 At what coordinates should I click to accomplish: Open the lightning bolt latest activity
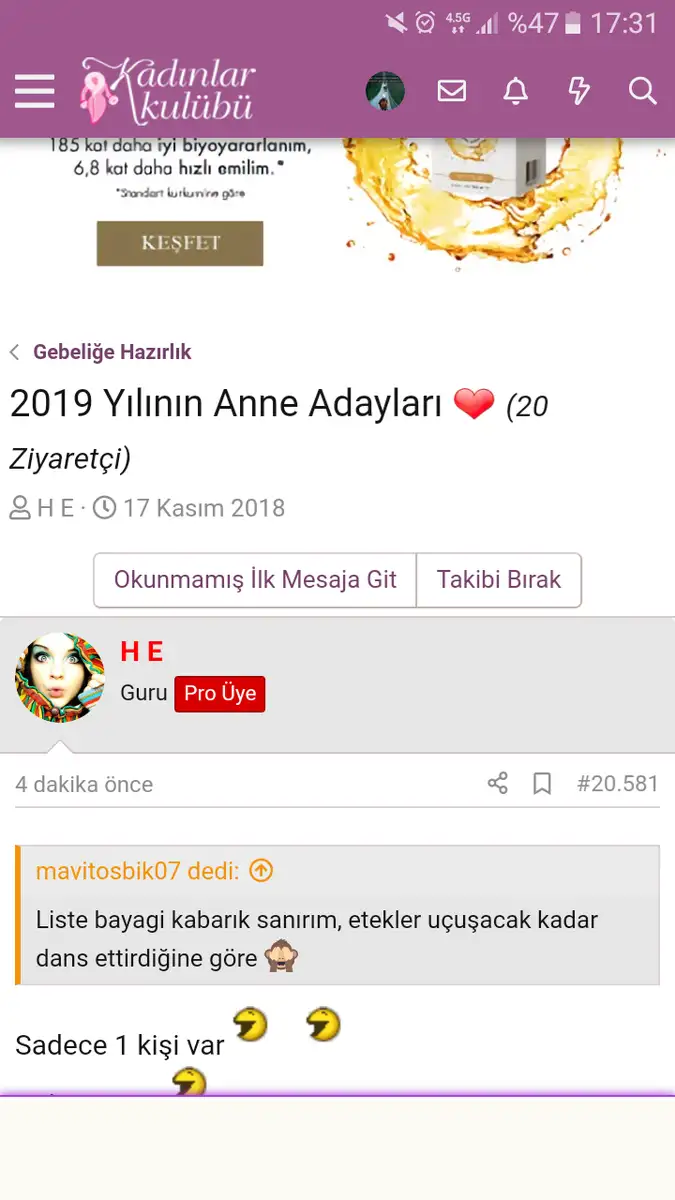click(579, 91)
